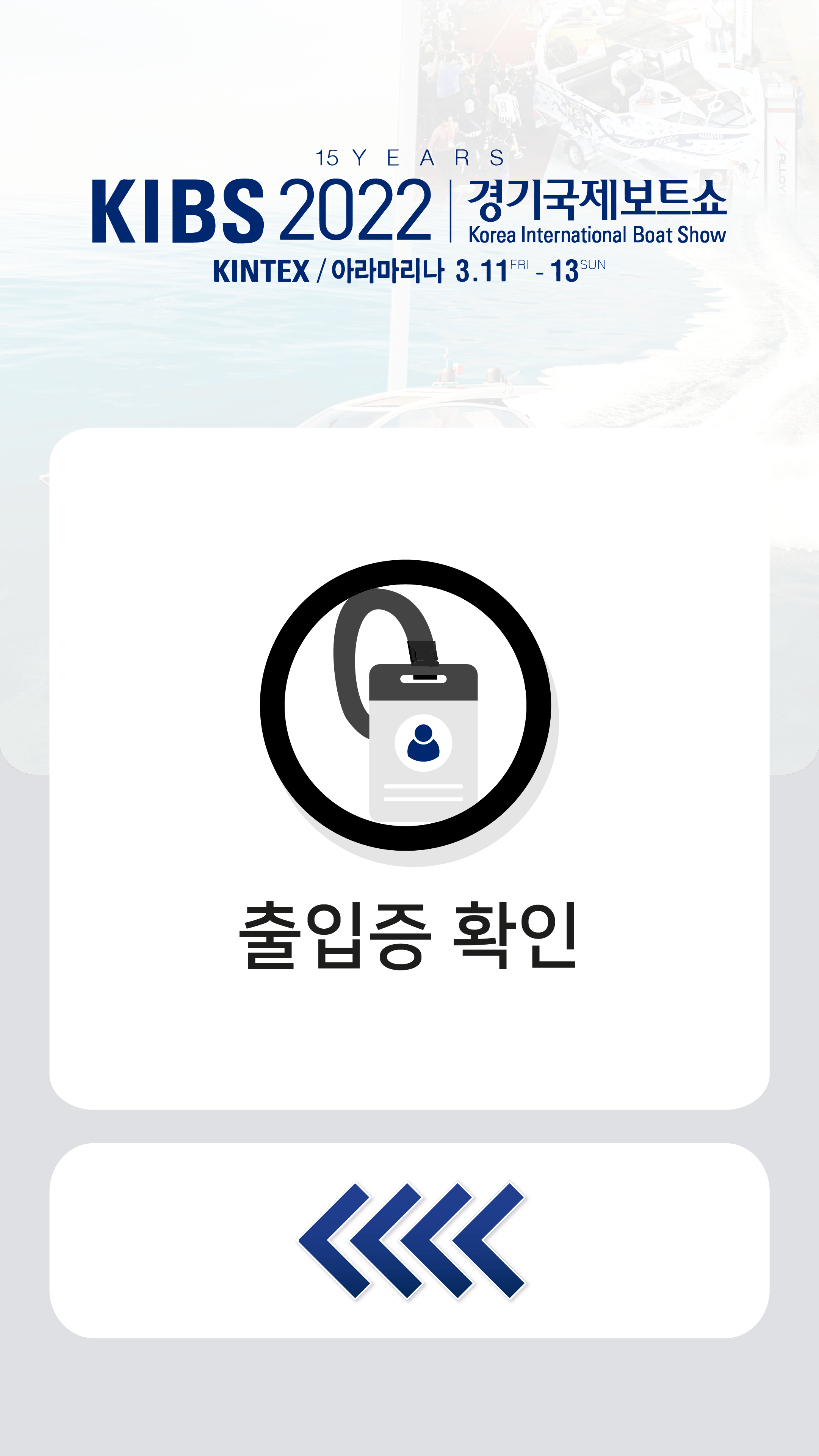Image resolution: width=819 pixels, height=1456 pixels.
Task: Open the 출입증 확인 pass check card
Action: tap(409, 769)
